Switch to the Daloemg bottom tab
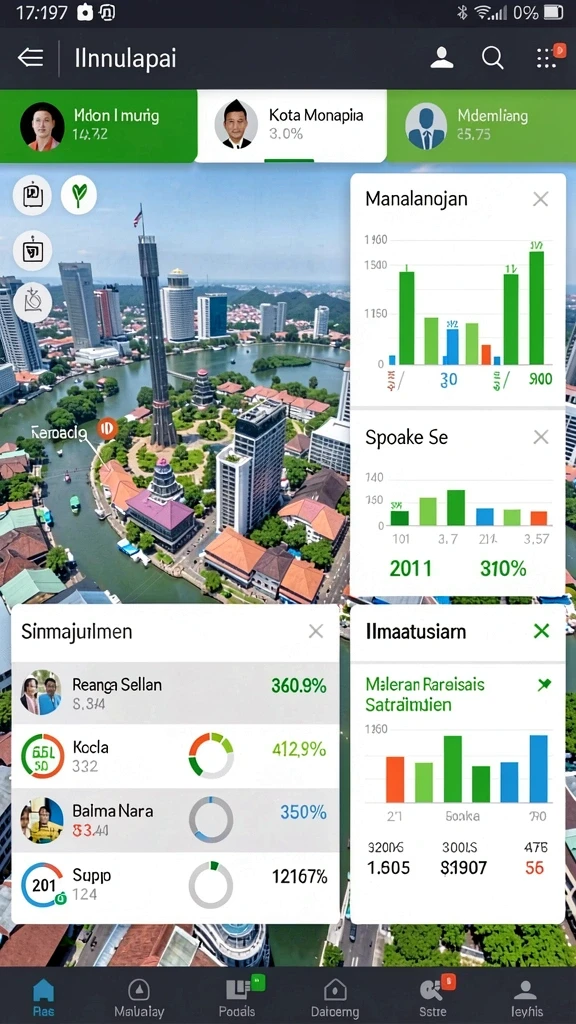Image resolution: width=576 pixels, height=1024 pixels. point(335,998)
